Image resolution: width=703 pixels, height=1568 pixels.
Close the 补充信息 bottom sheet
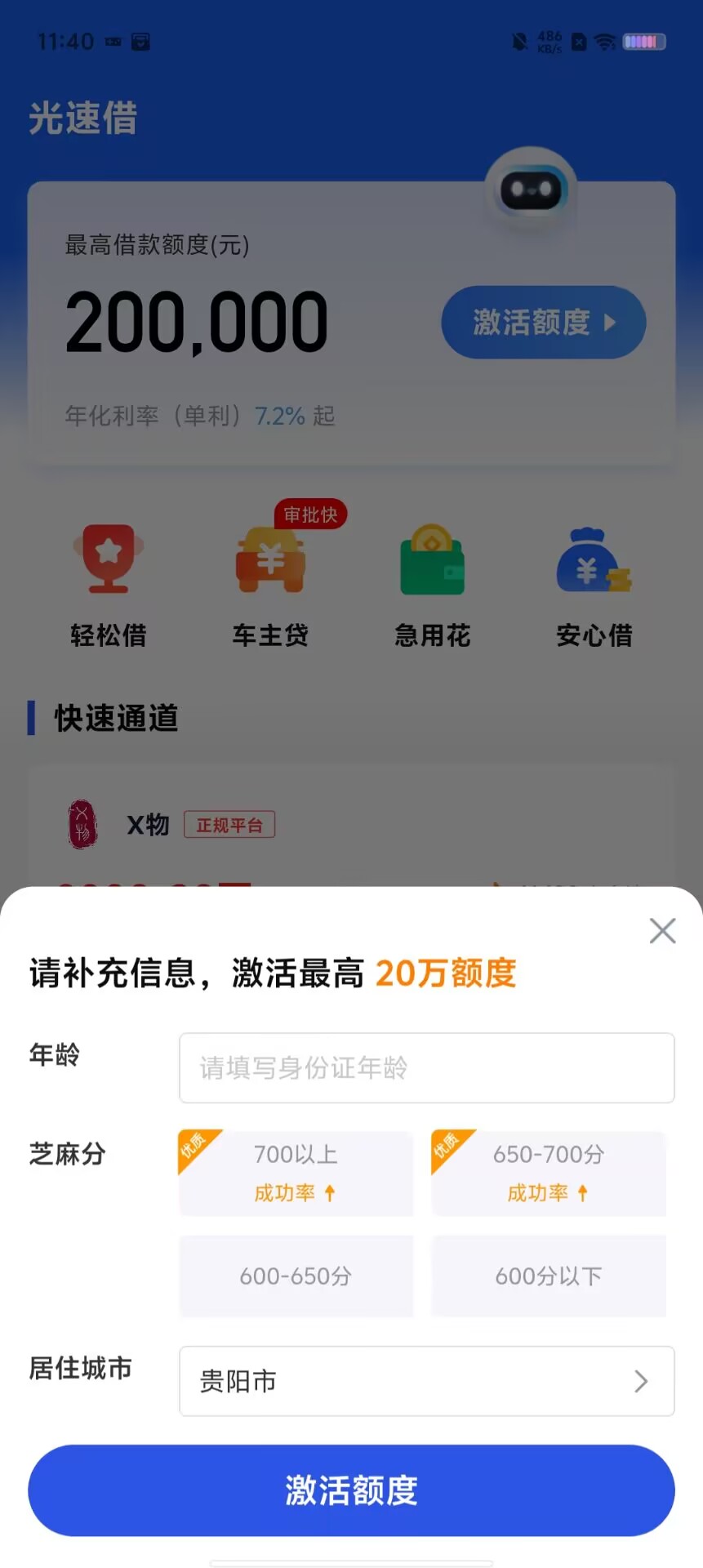click(x=662, y=930)
